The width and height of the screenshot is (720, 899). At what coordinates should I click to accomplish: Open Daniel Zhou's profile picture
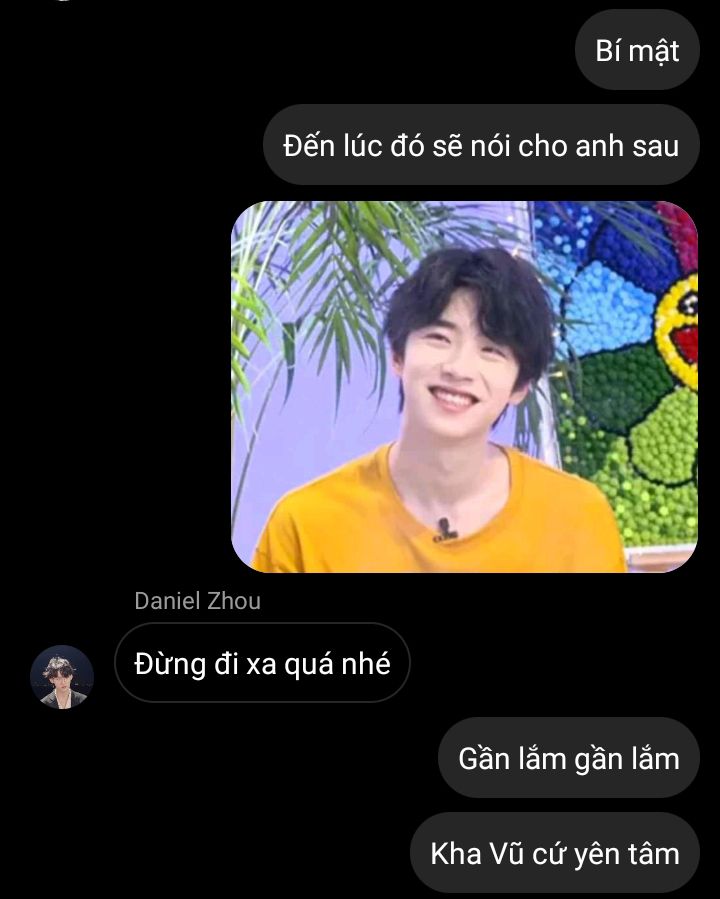(x=62, y=677)
